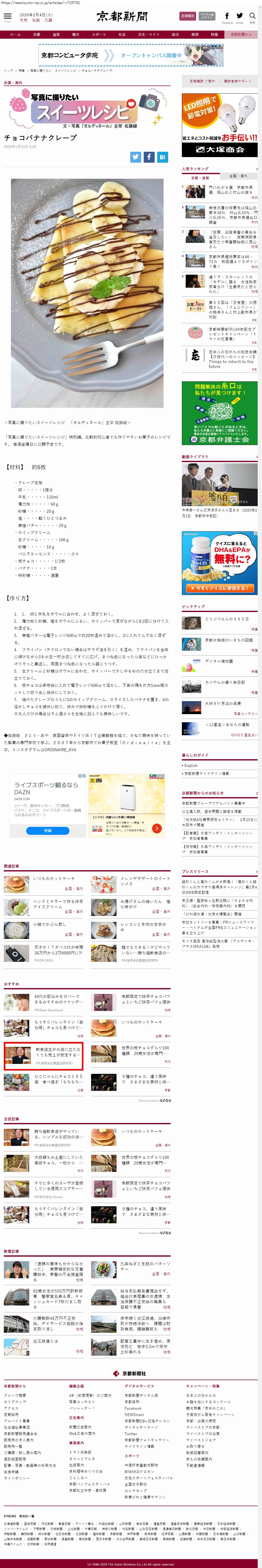Bookmark the article with Hatena B!
The image size is (262, 1568).
pyautogui.click(x=162, y=157)
